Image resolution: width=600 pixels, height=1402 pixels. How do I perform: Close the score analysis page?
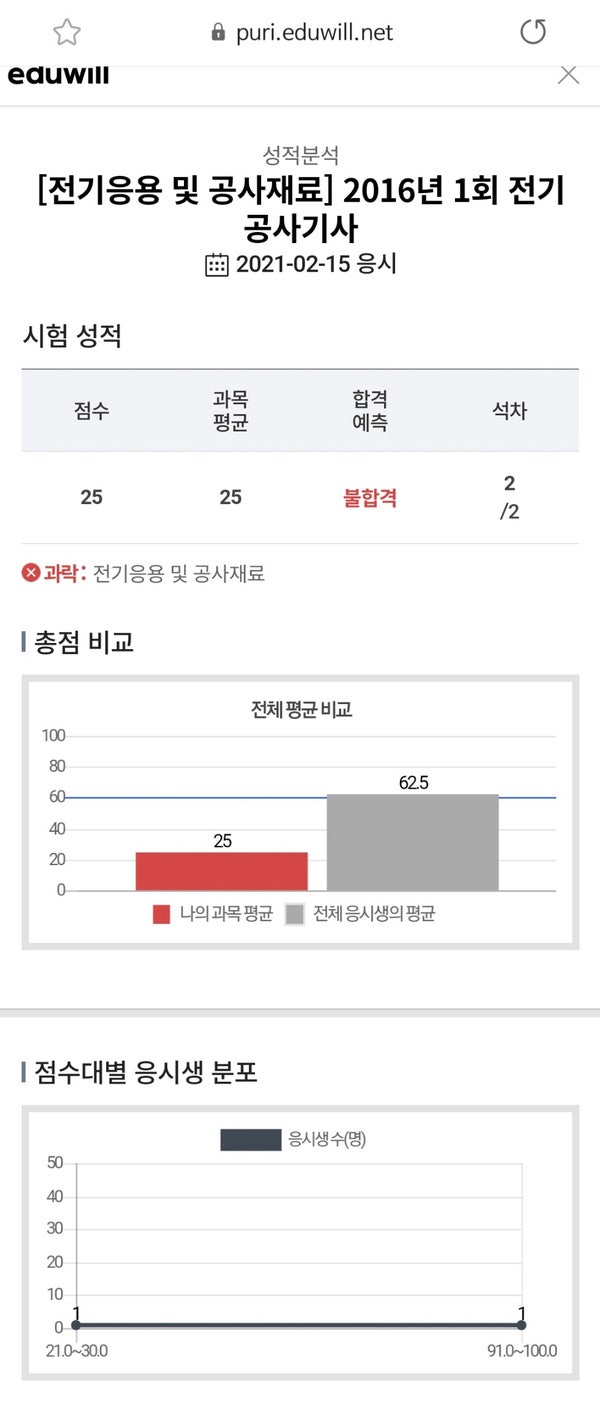point(568,74)
